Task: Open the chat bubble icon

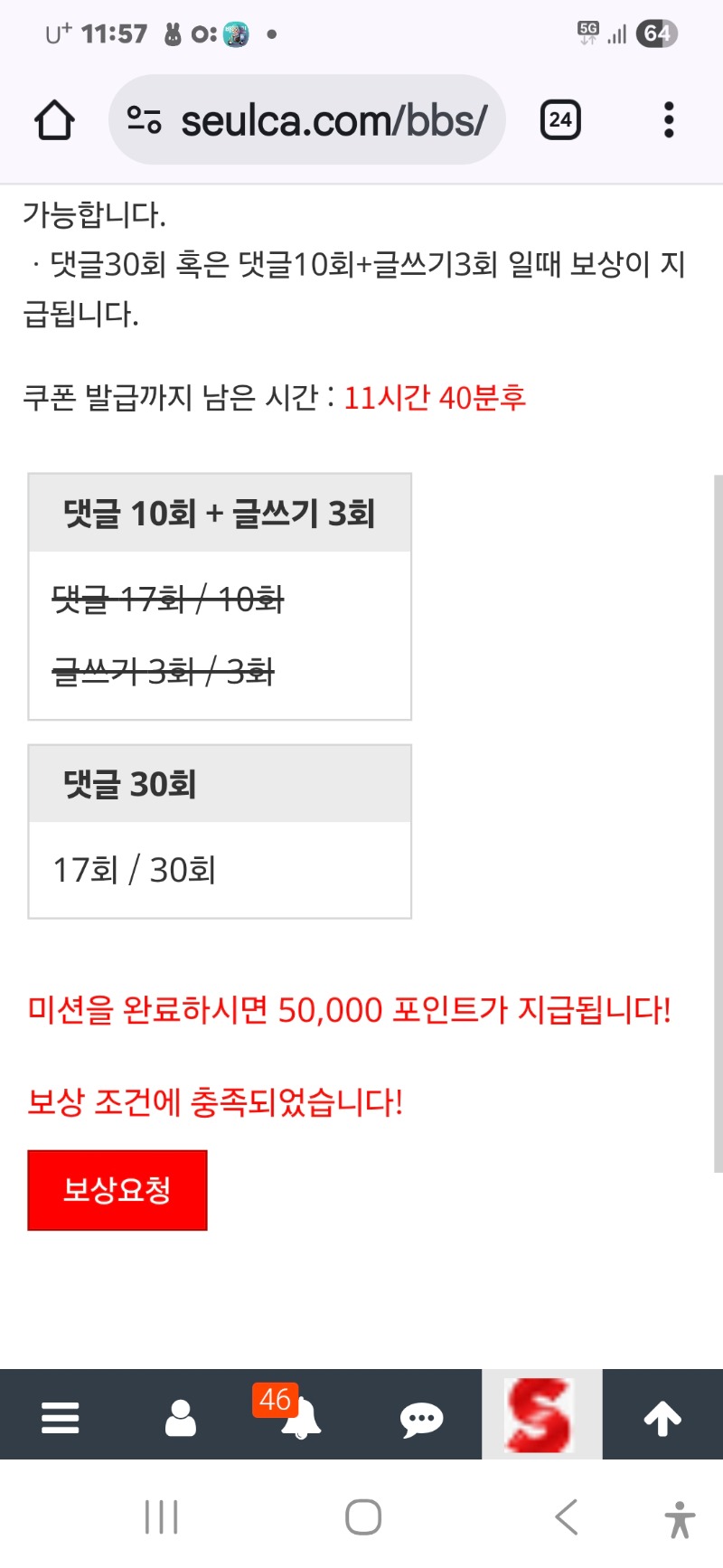Action: pos(421,1419)
